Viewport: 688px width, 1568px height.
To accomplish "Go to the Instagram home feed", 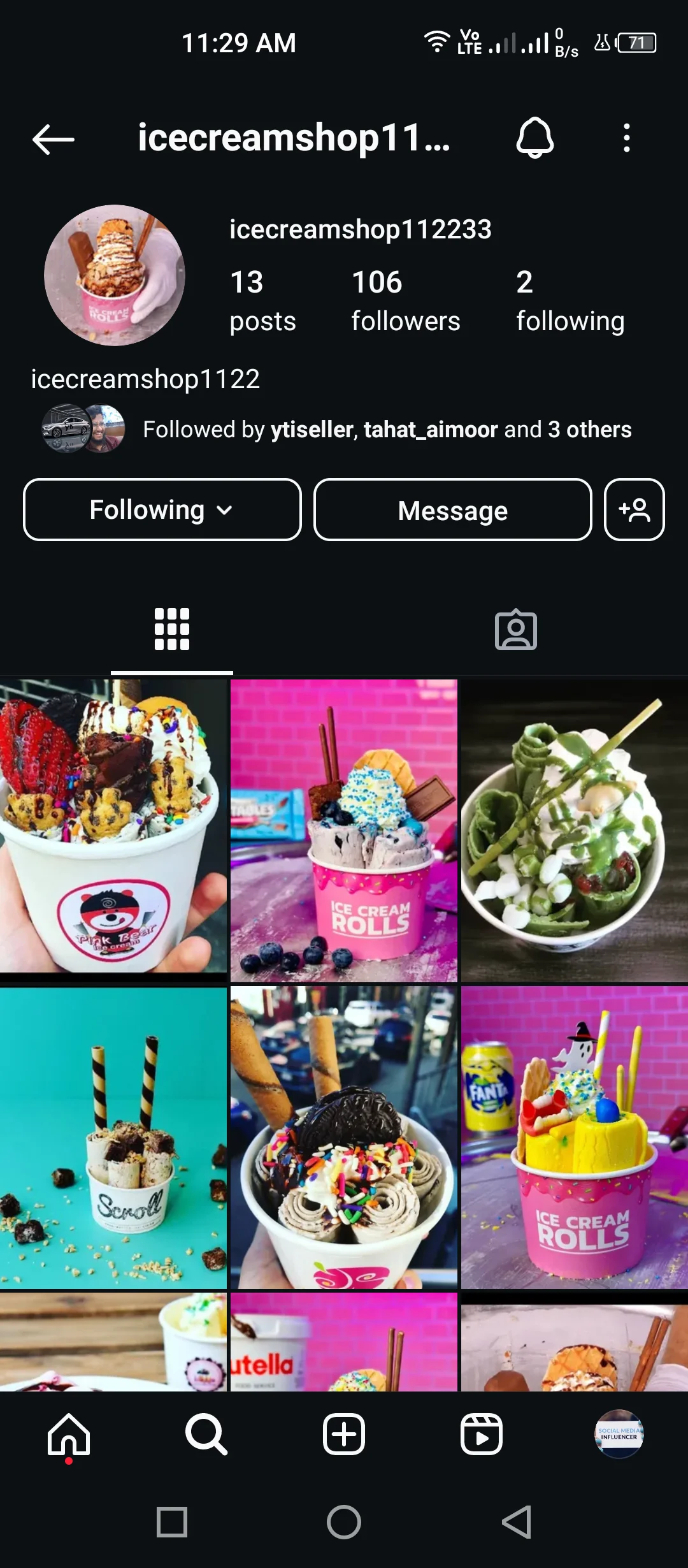I will tap(69, 1435).
